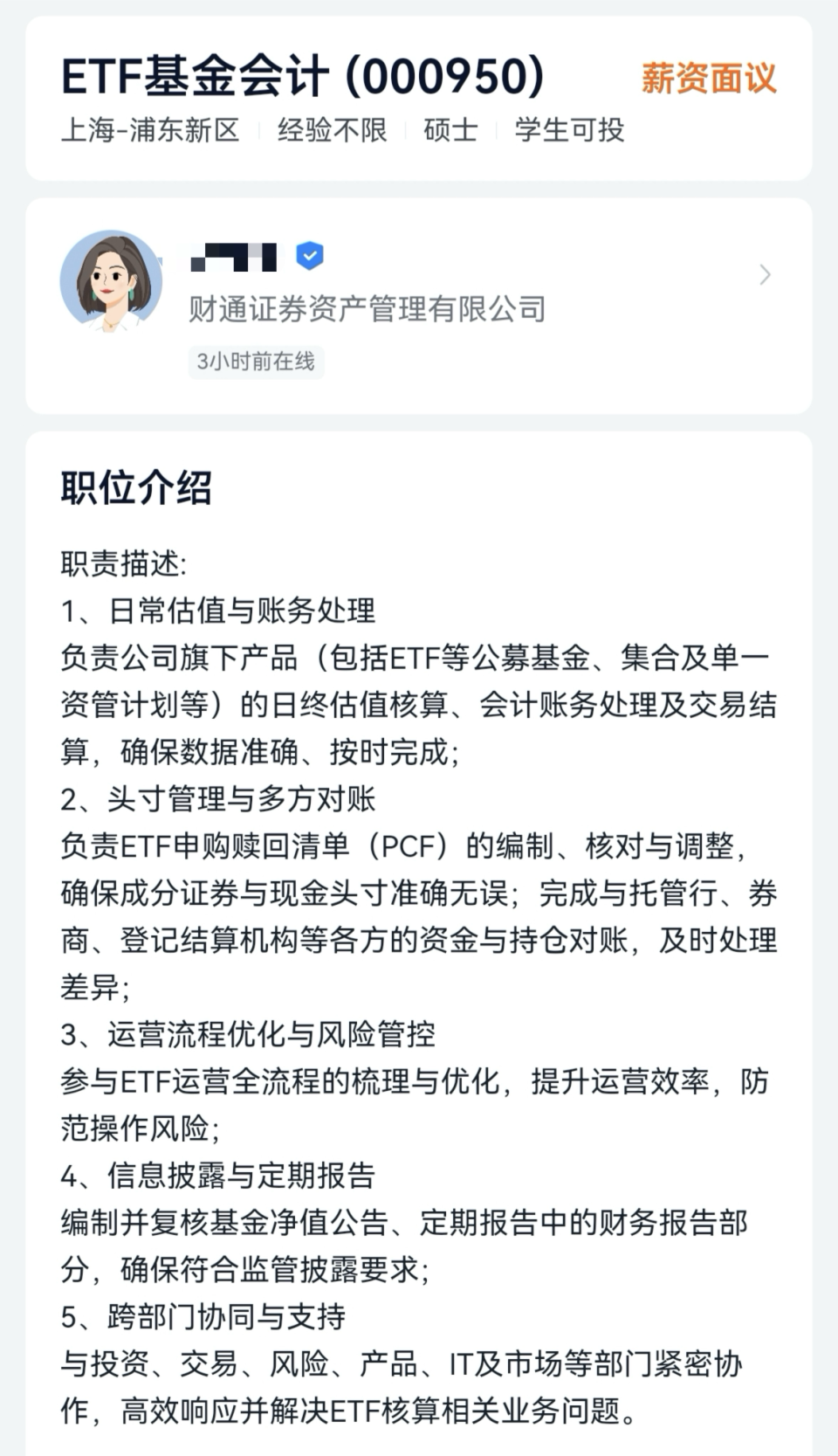Screen dimensions: 838x1456
Task: Click the 学生可投 eligibility tag
Action: (x=570, y=130)
